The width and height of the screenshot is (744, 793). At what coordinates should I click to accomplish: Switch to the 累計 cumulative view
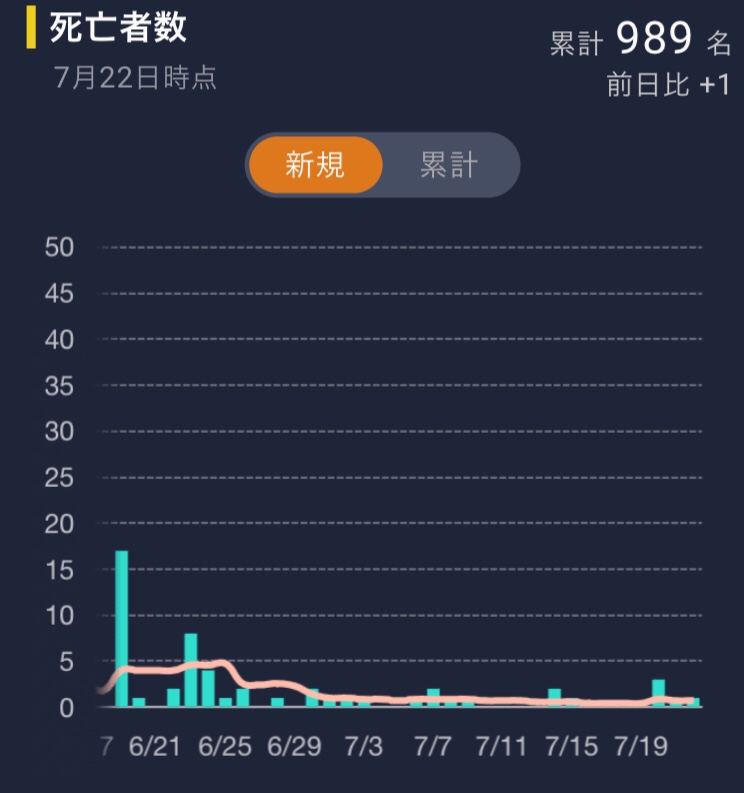pos(449,165)
